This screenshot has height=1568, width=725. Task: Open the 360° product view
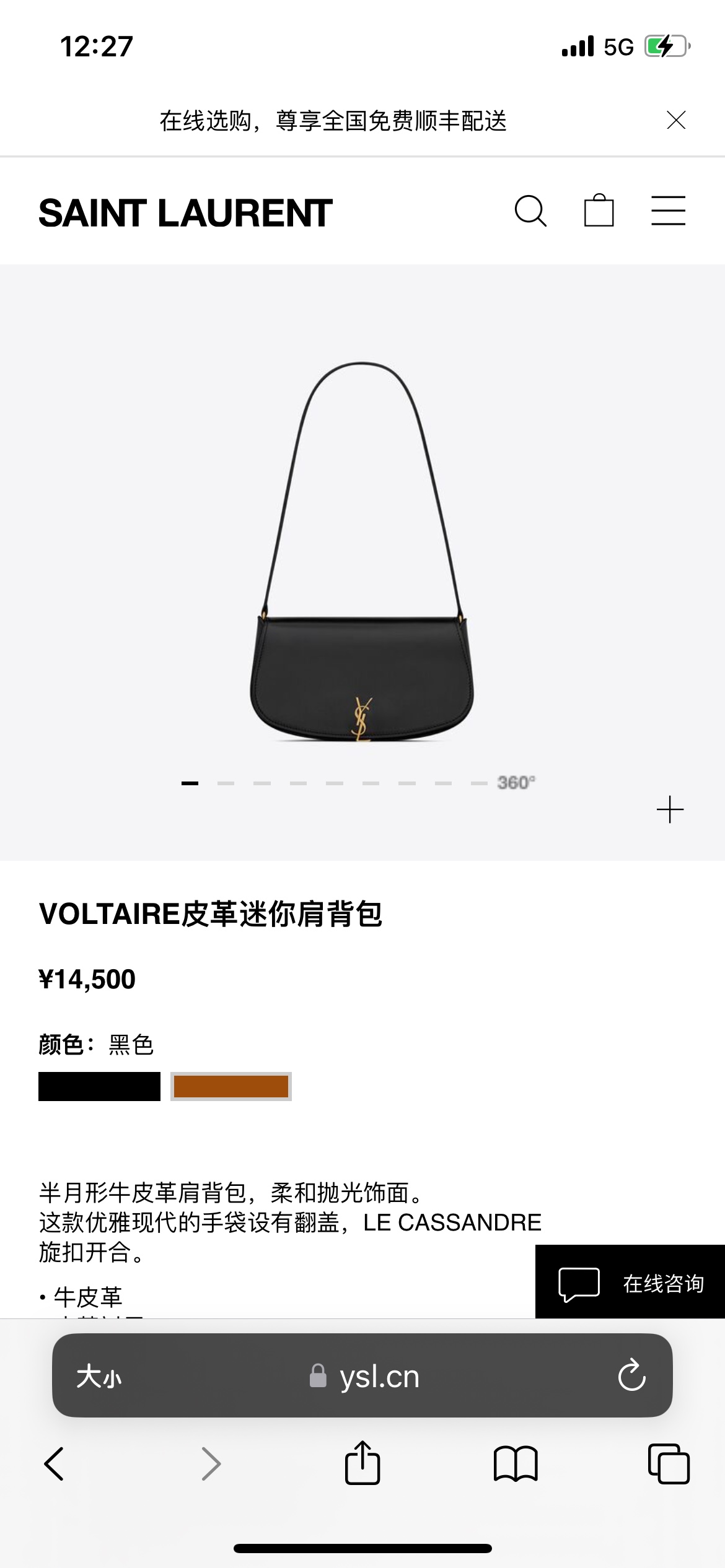(516, 783)
